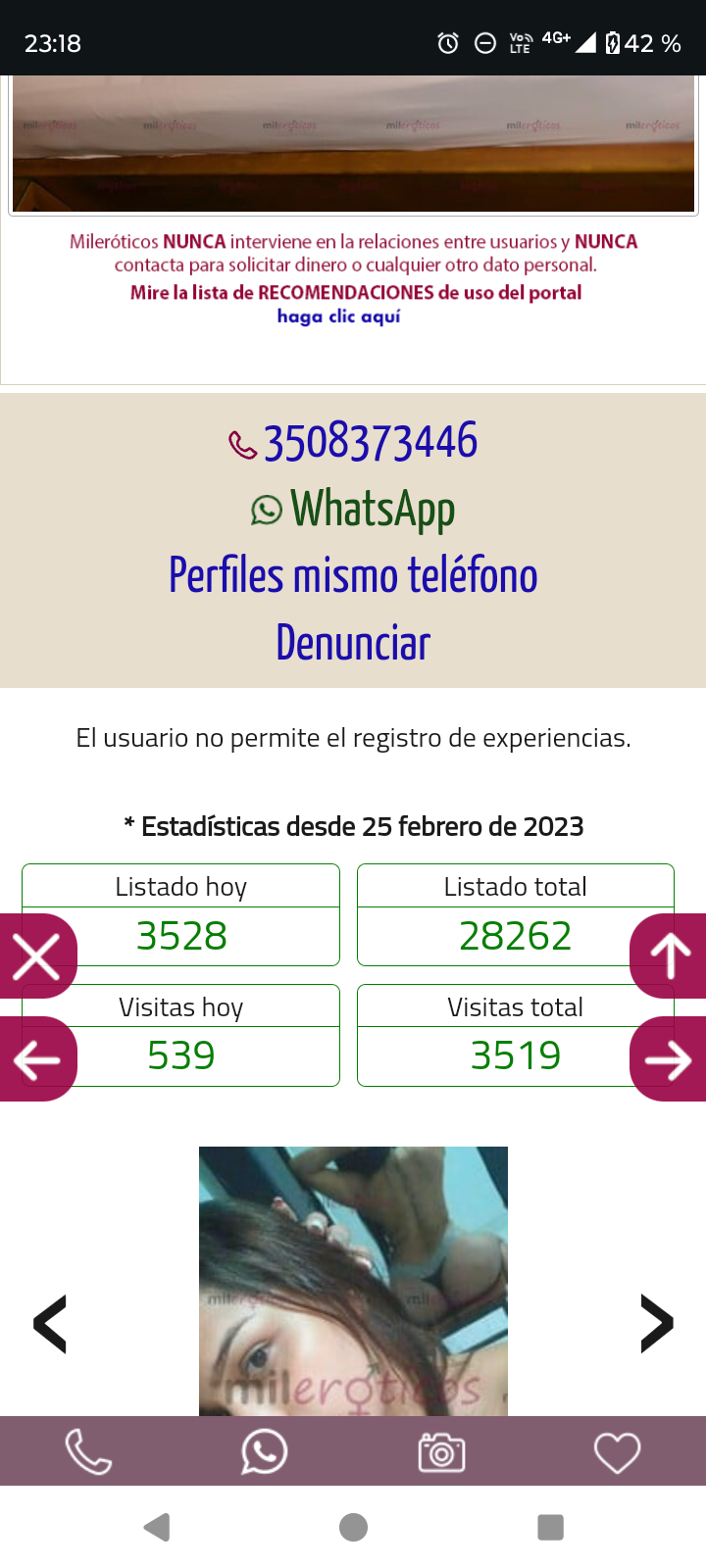Go to the home screen via system home button
Screen dimensions: 706x1568
click(x=353, y=1527)
